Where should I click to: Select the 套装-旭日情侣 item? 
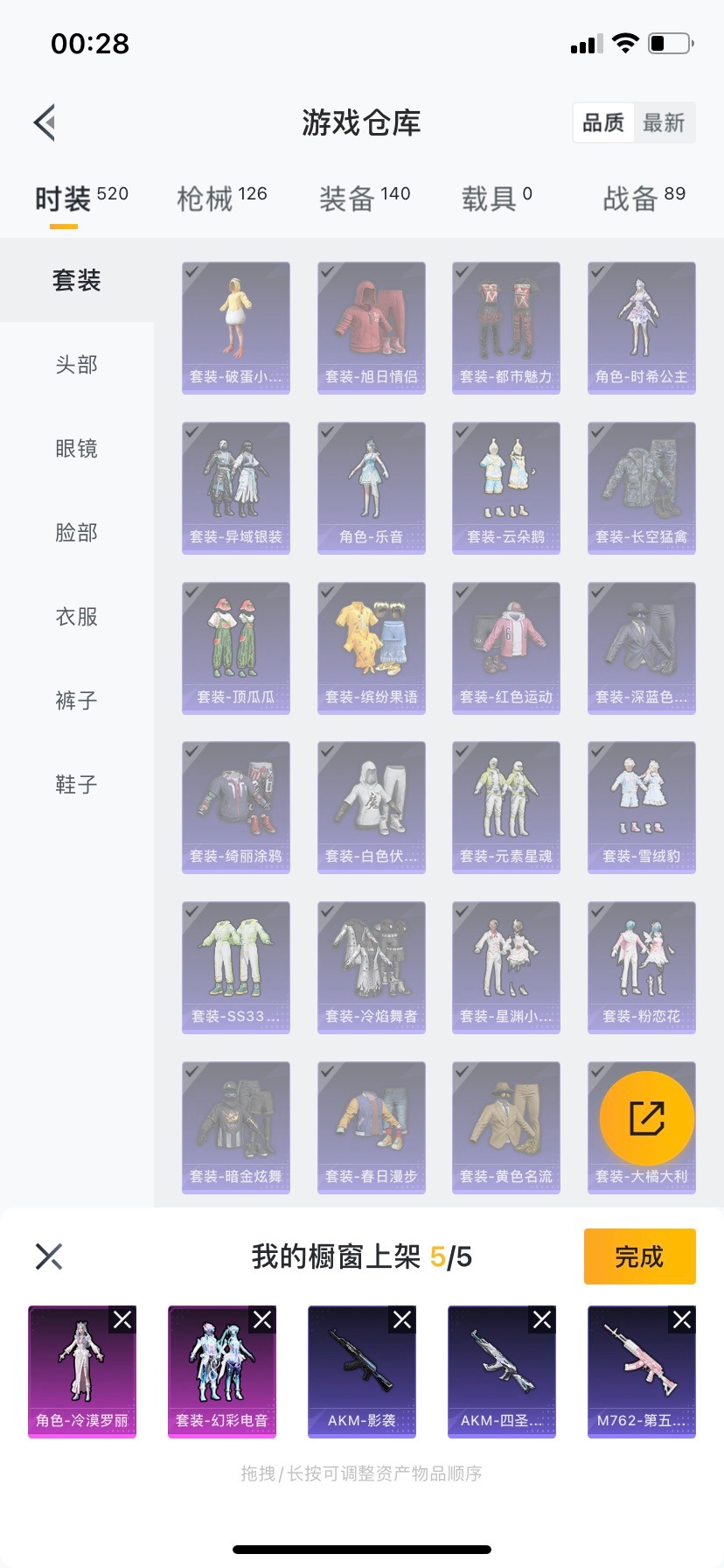pos(372,328)
